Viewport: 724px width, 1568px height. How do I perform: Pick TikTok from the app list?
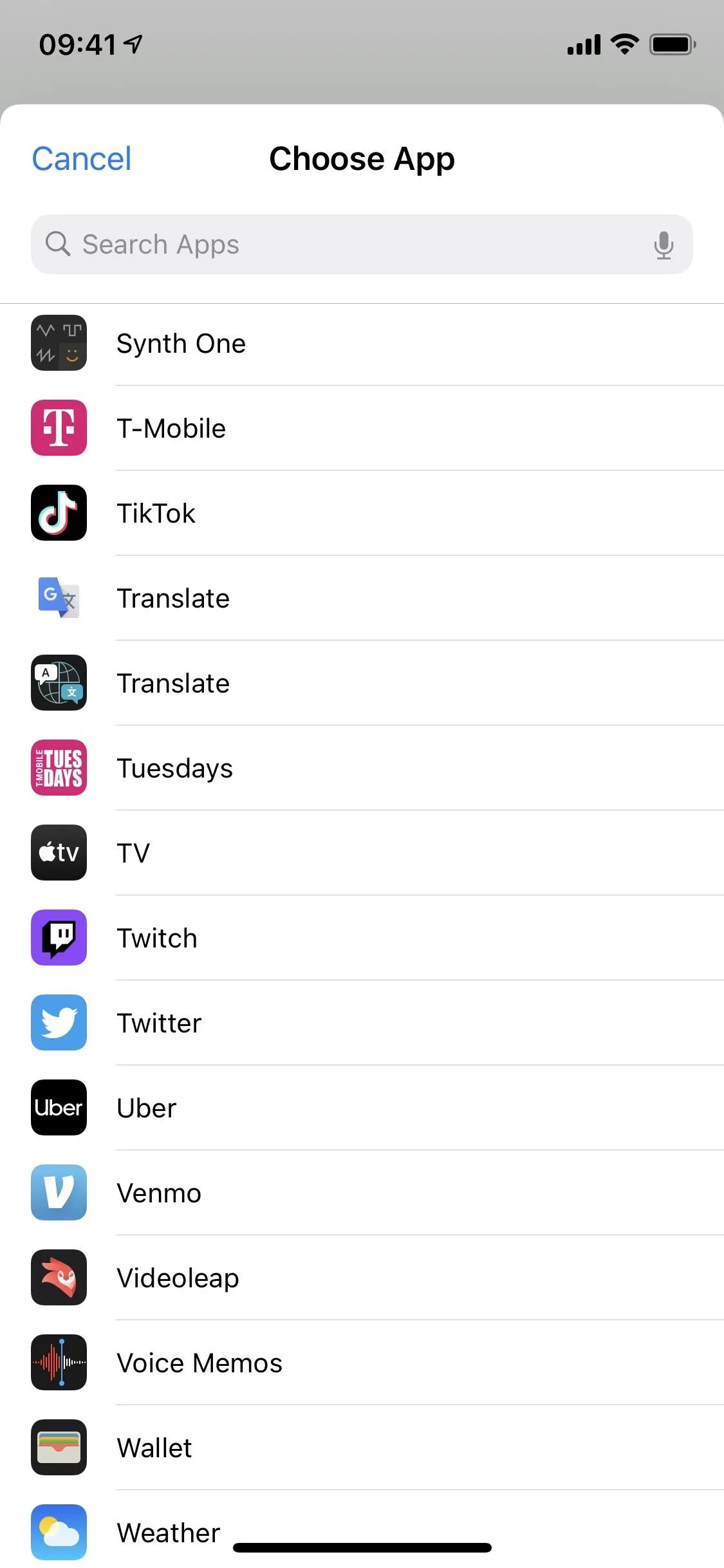(x=362, y=514)
